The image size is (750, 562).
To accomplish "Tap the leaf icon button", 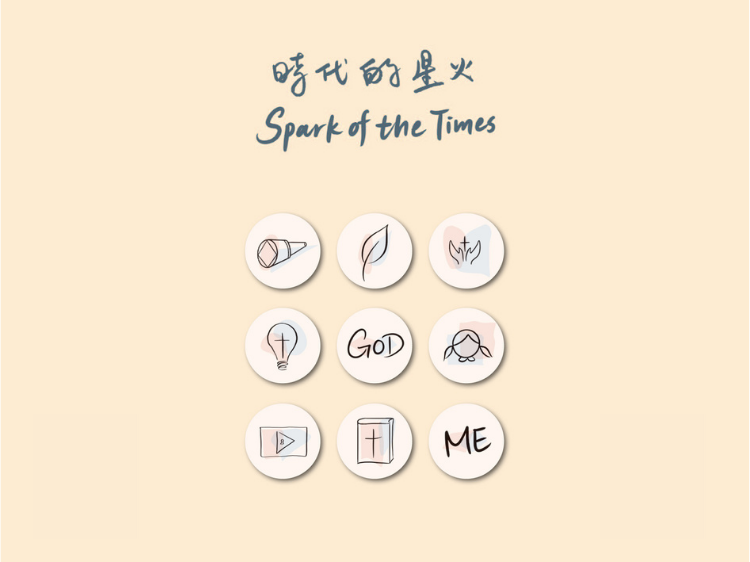I will pyautogui.click(x=375, y=251).
